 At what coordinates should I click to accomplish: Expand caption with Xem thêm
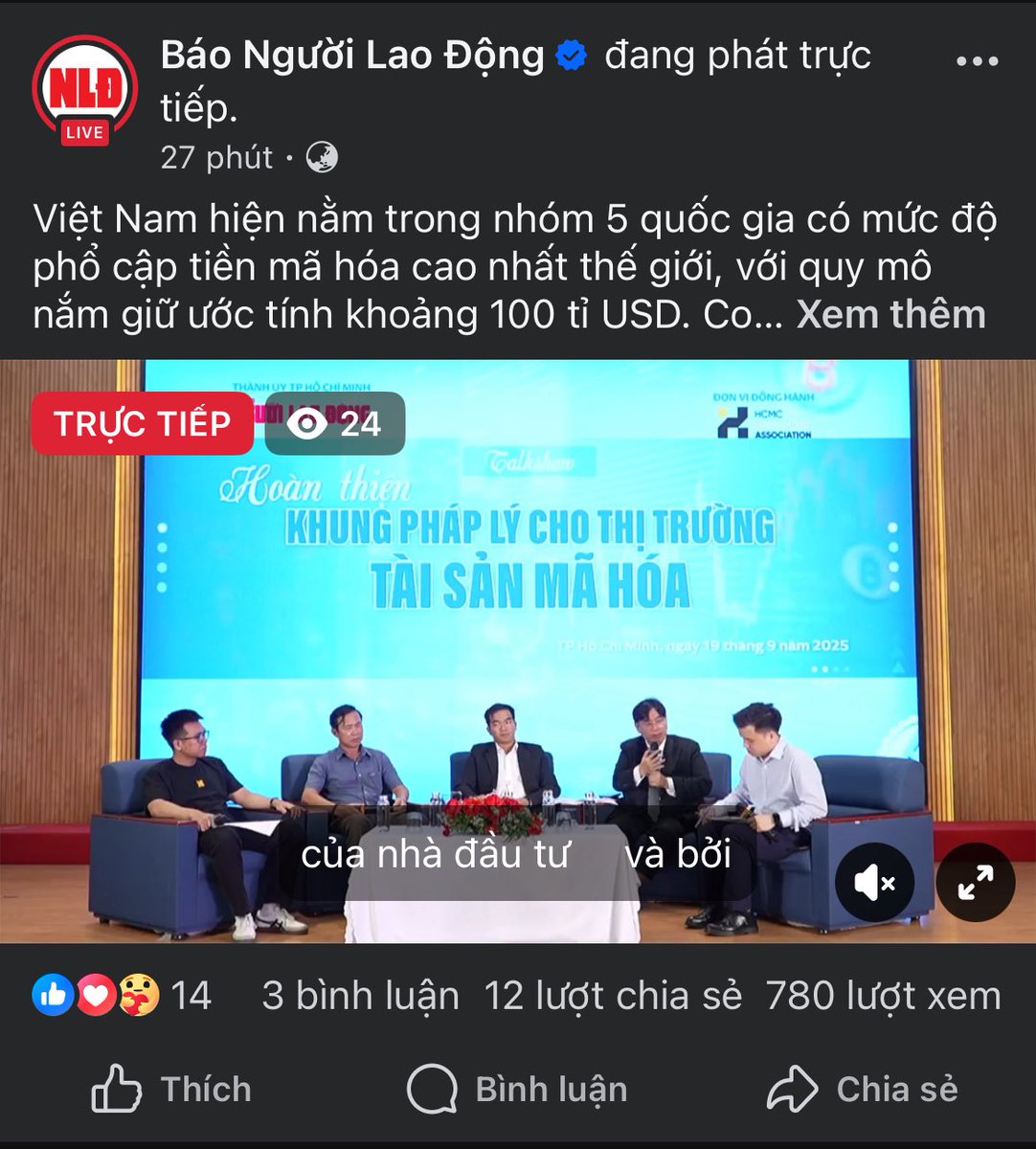pyautogui.click(x=890, y=314)
